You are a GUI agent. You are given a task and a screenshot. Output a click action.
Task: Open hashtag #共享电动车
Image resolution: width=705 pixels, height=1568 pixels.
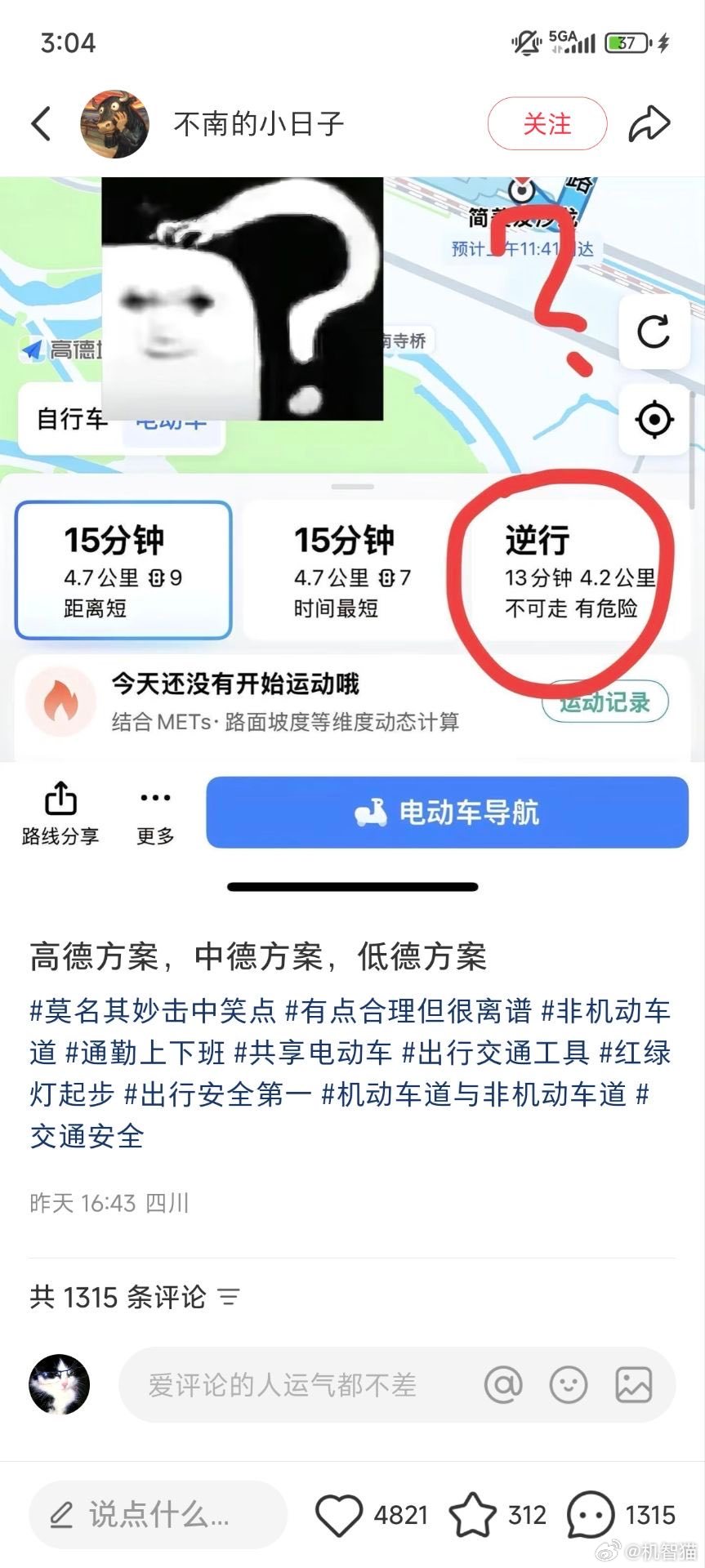tap(314, 1053)
